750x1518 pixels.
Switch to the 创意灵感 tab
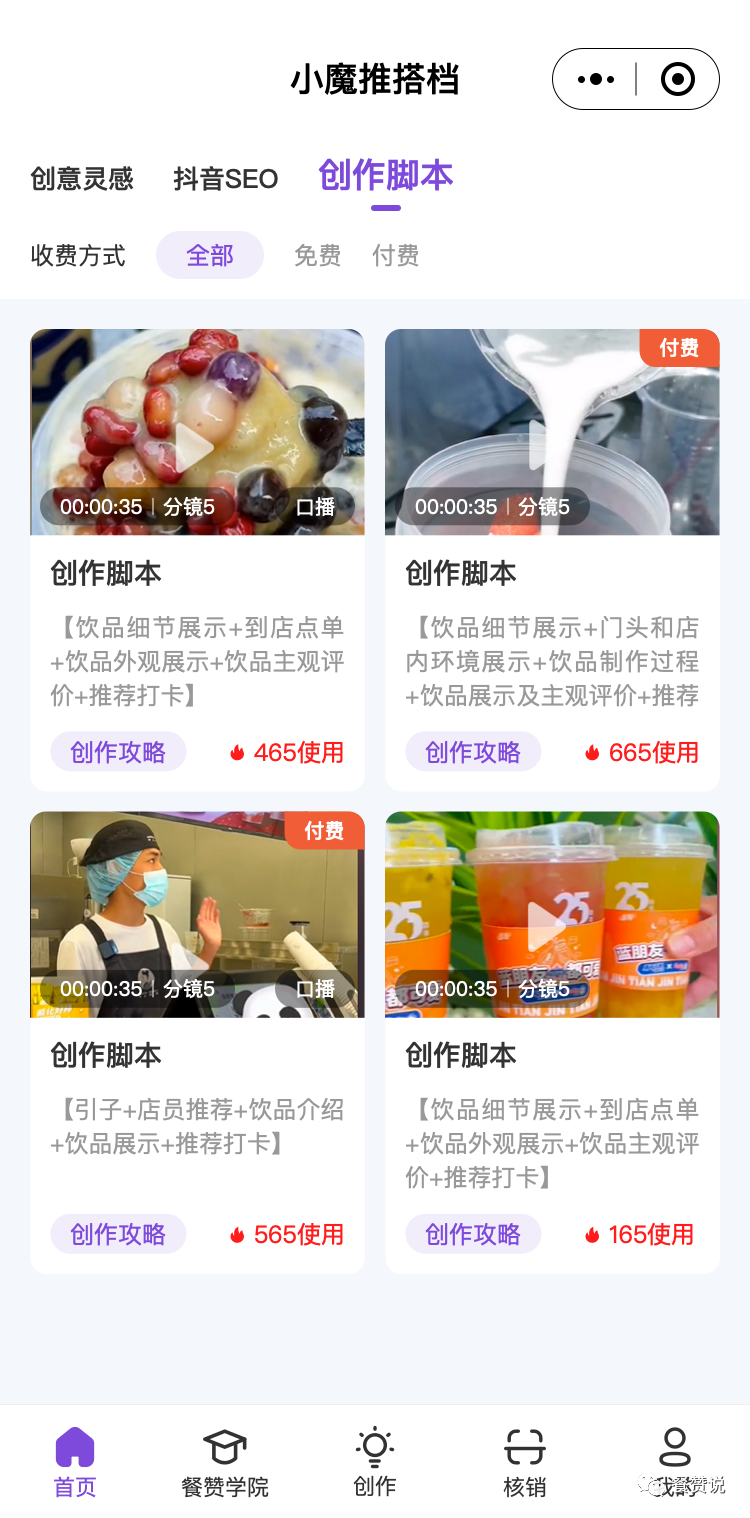(x=82, y=179)
